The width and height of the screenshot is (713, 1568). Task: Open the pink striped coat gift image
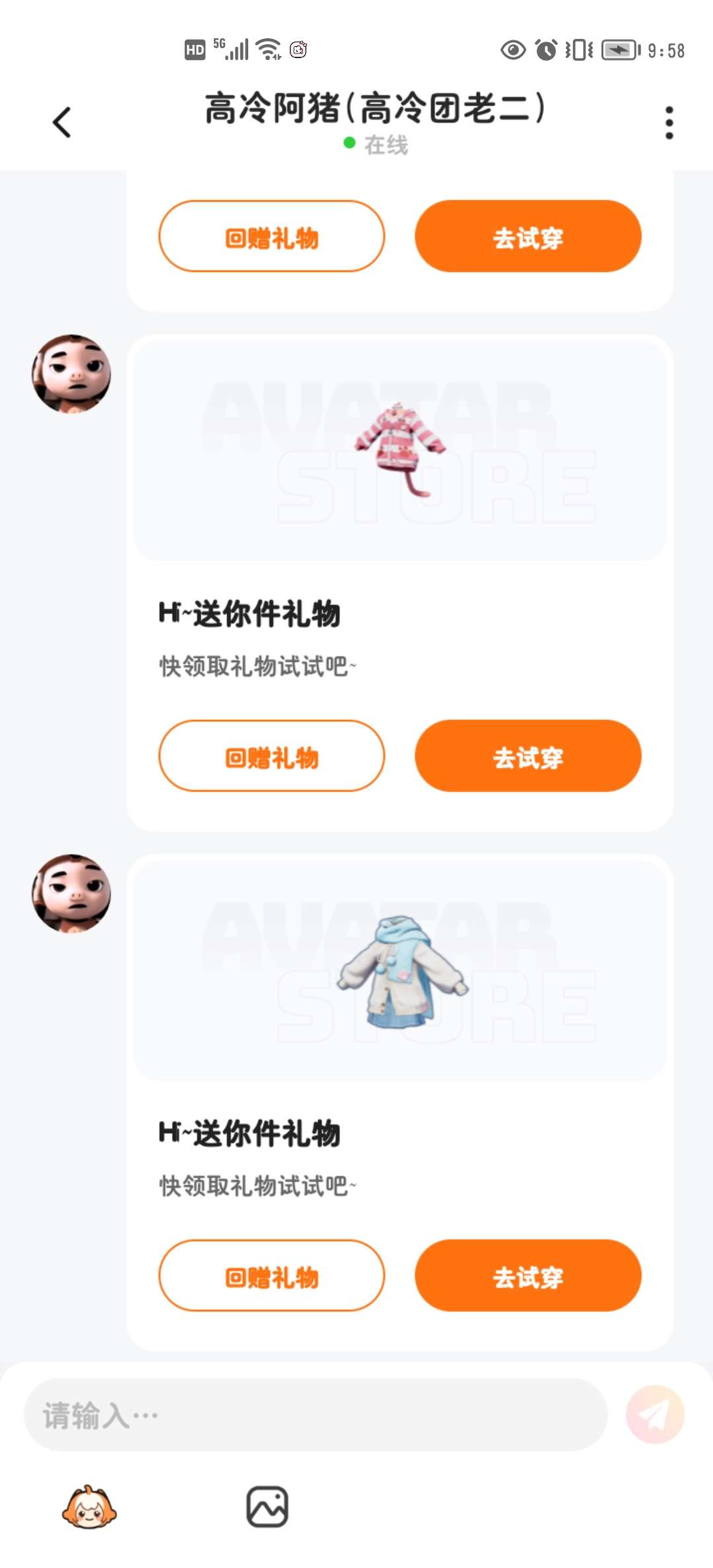(x=399, y=449)
